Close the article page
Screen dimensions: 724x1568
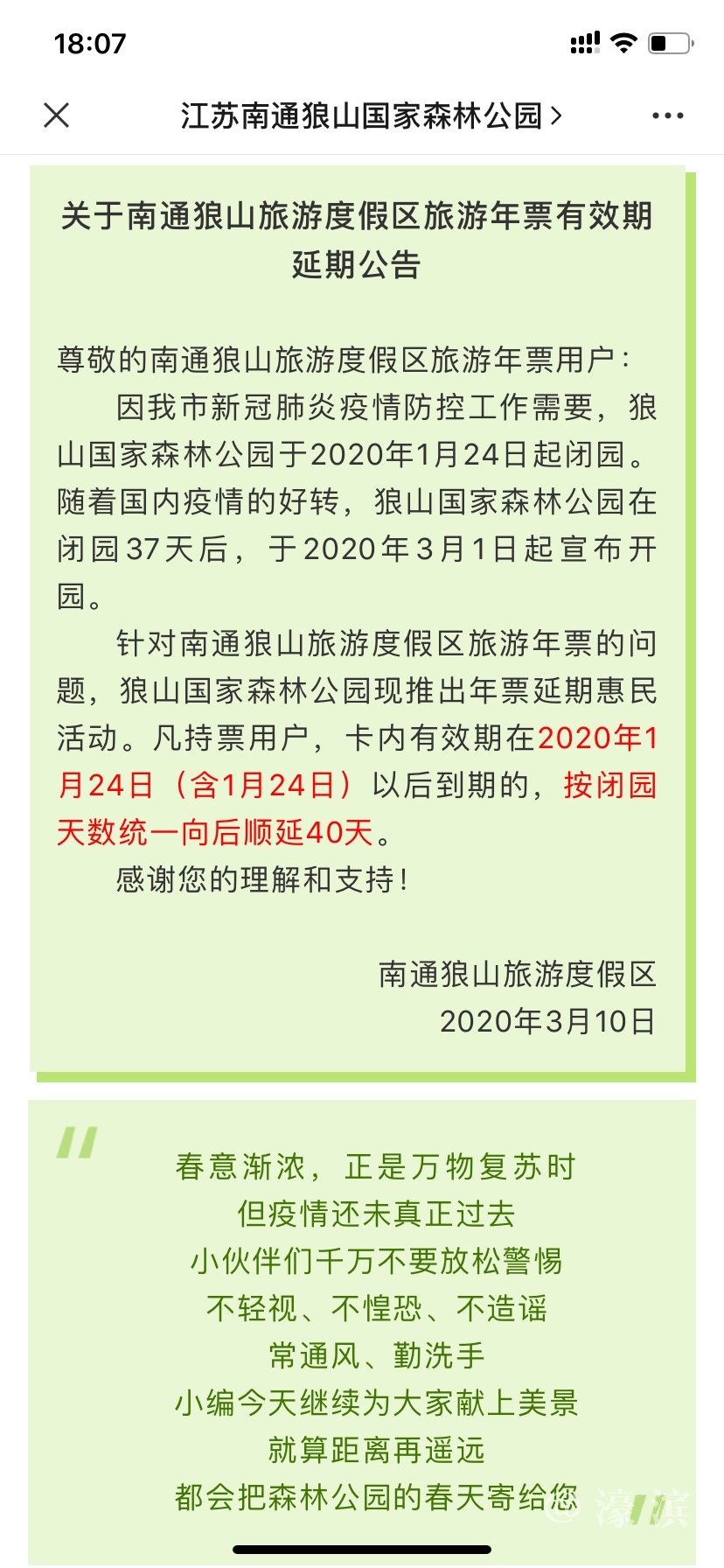tap(57, 115)
